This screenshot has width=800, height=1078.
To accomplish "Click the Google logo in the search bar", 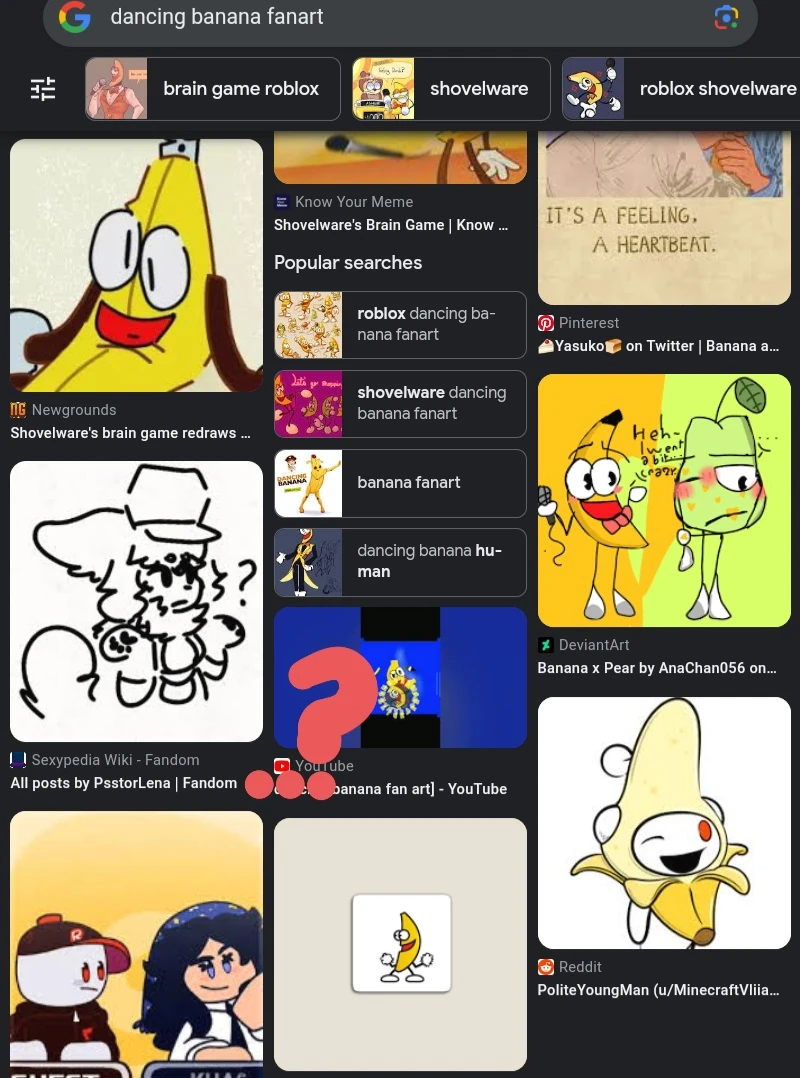I will (x=75, y=17).
